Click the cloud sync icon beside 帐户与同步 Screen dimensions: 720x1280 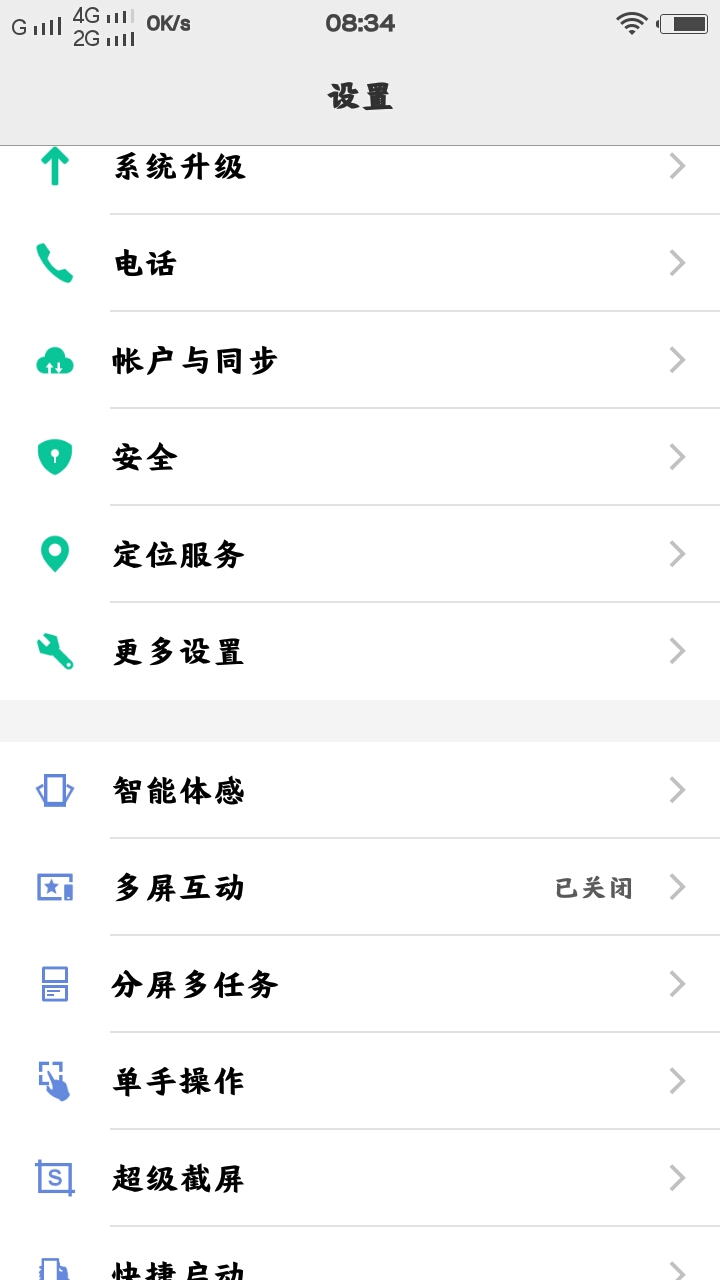(54, 359)
